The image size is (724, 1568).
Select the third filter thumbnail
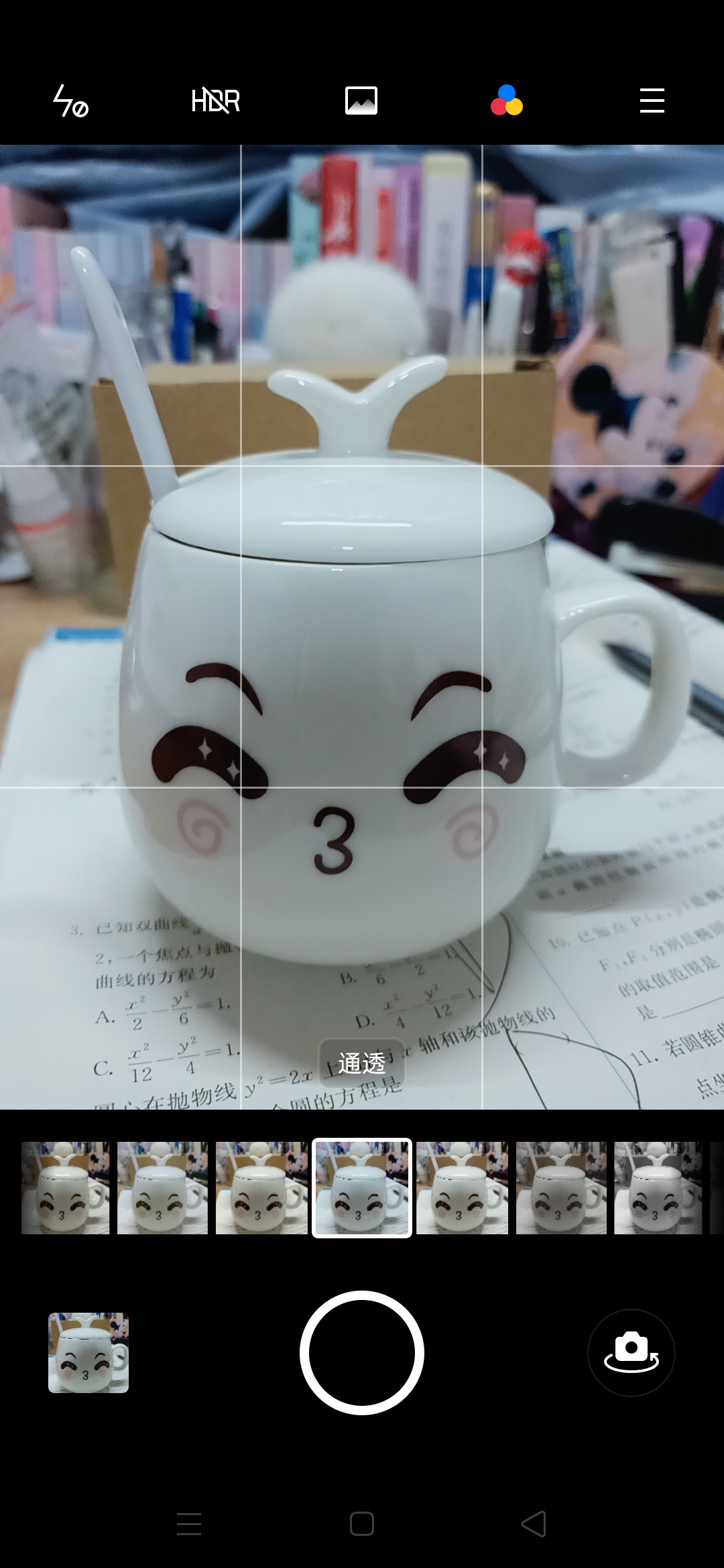coord(261,1188)
